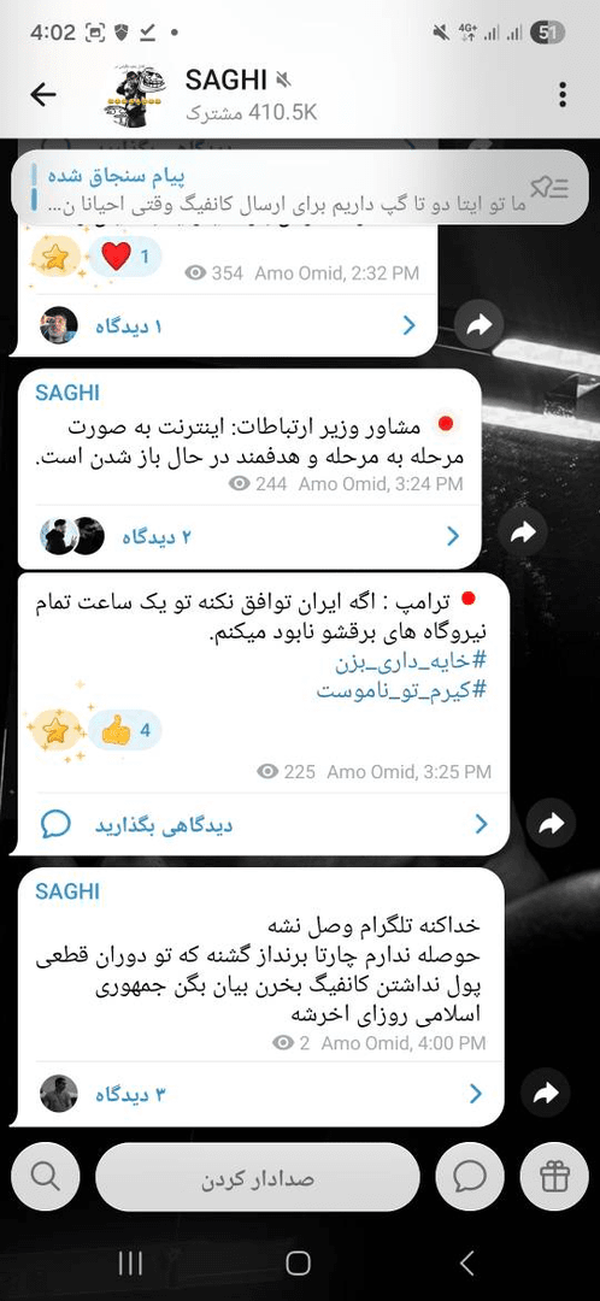Image resolution: width=600 pixels, height=1301 pixels.
Task: Share the مشاور وزیر ارتباطات post
Action: click(523, 534)
